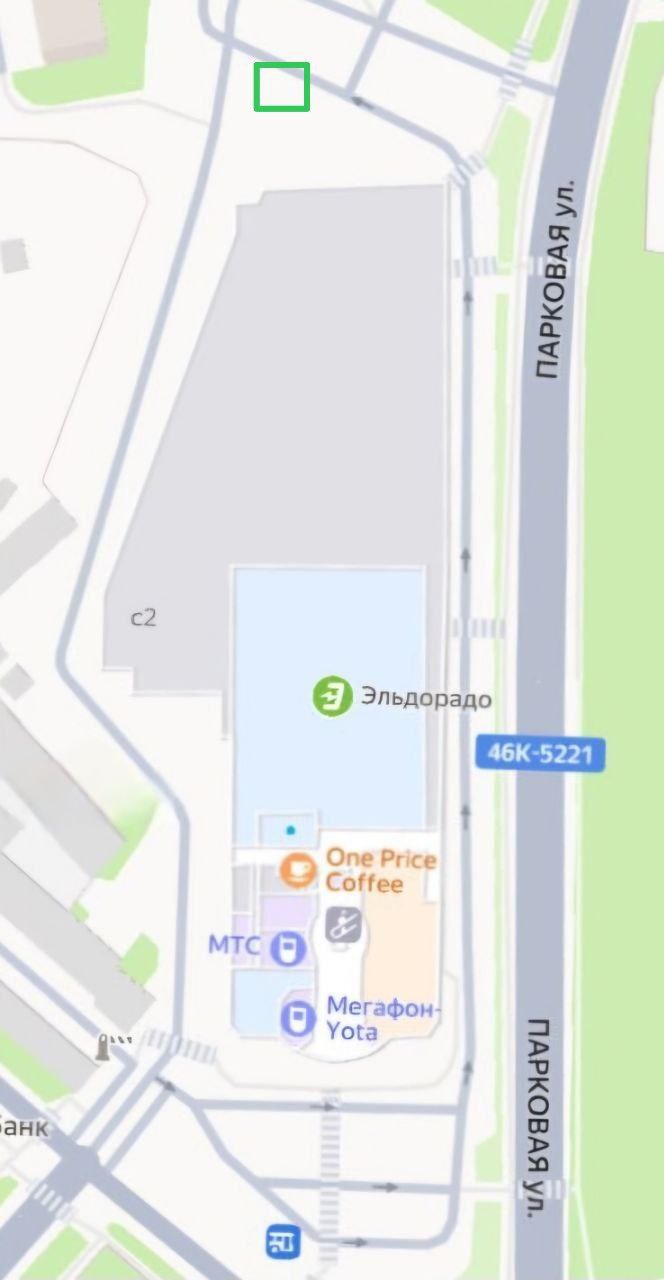The width and height of the screenshot is (664, 1280).
Task: Tap the escalator icon inside the mall
Action: (341, 924)
